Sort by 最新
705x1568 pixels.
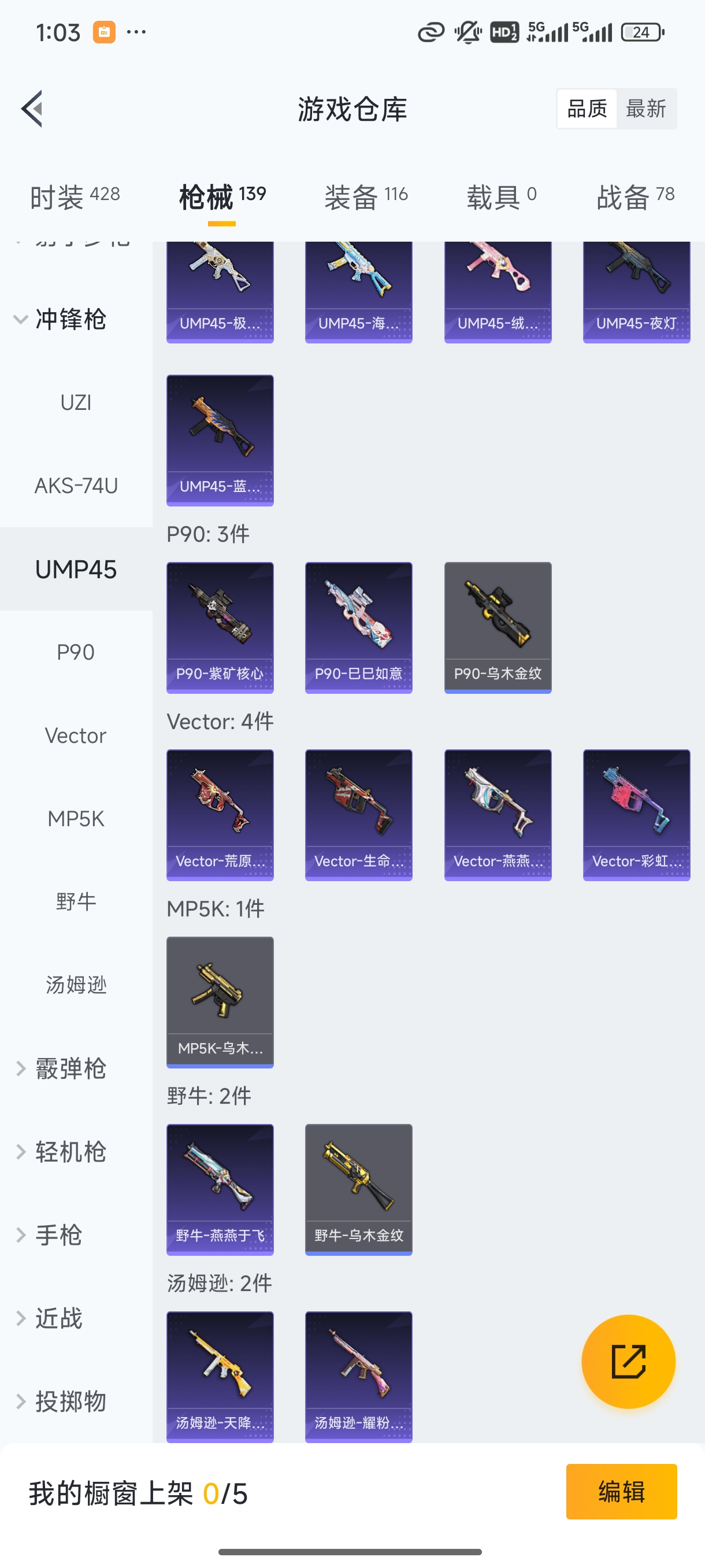(x=645, y=109)
